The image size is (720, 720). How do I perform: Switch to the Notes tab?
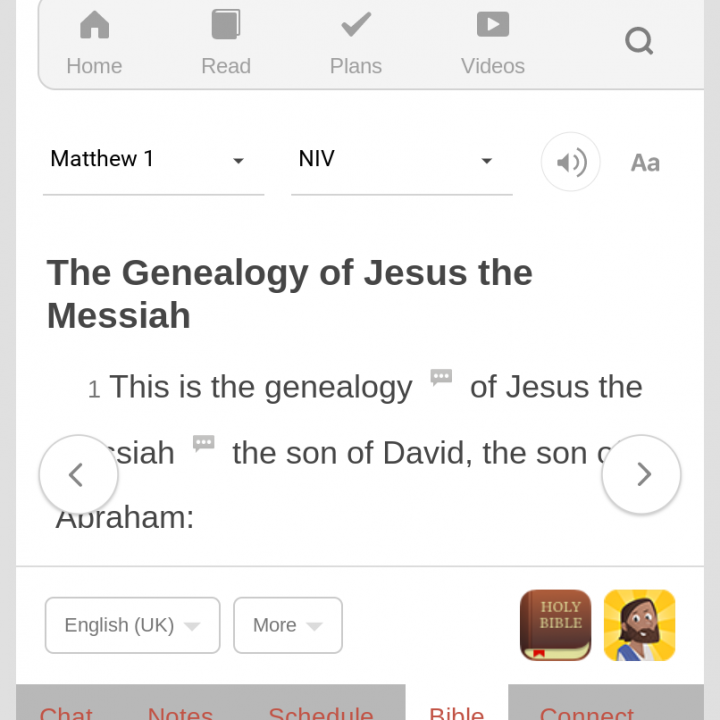180,710
